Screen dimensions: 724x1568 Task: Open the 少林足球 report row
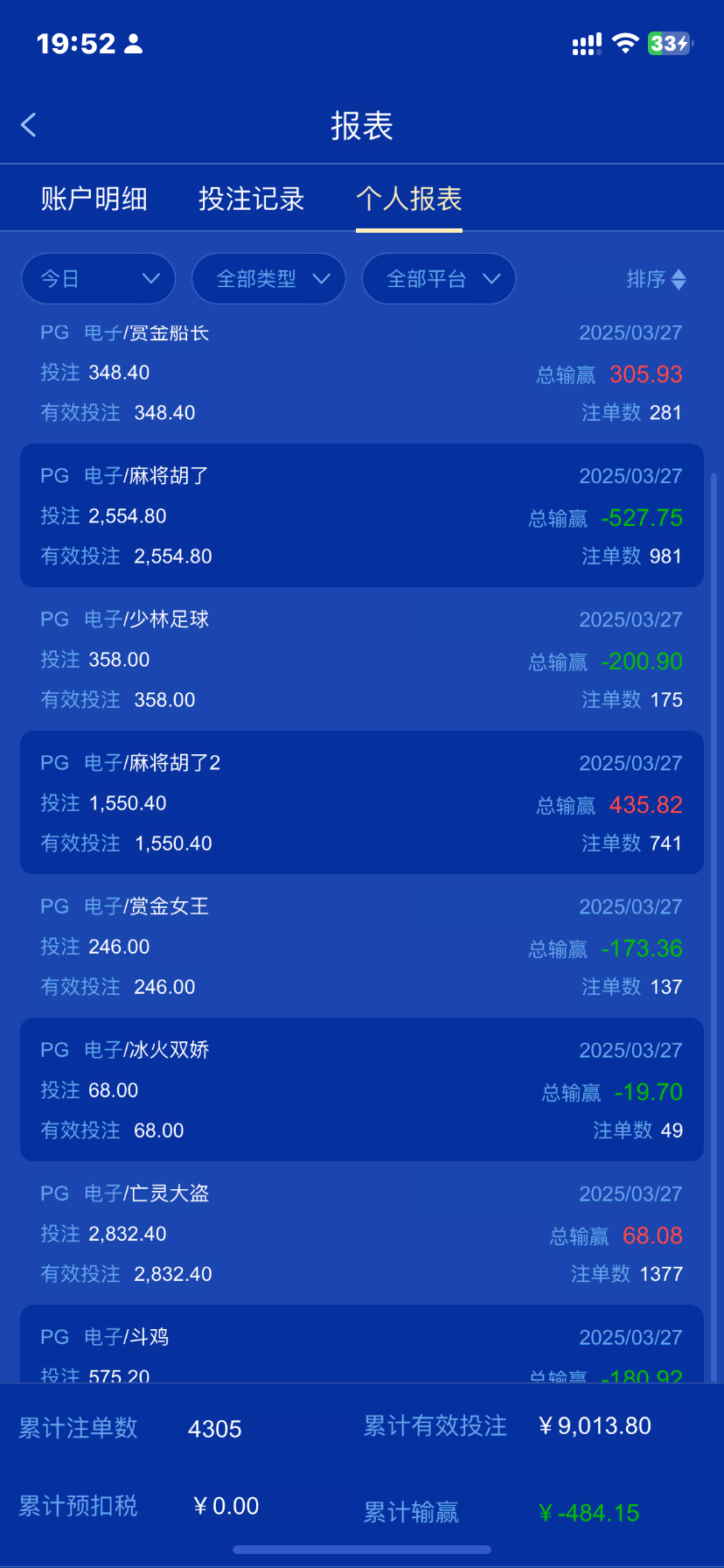coord(362,659)
